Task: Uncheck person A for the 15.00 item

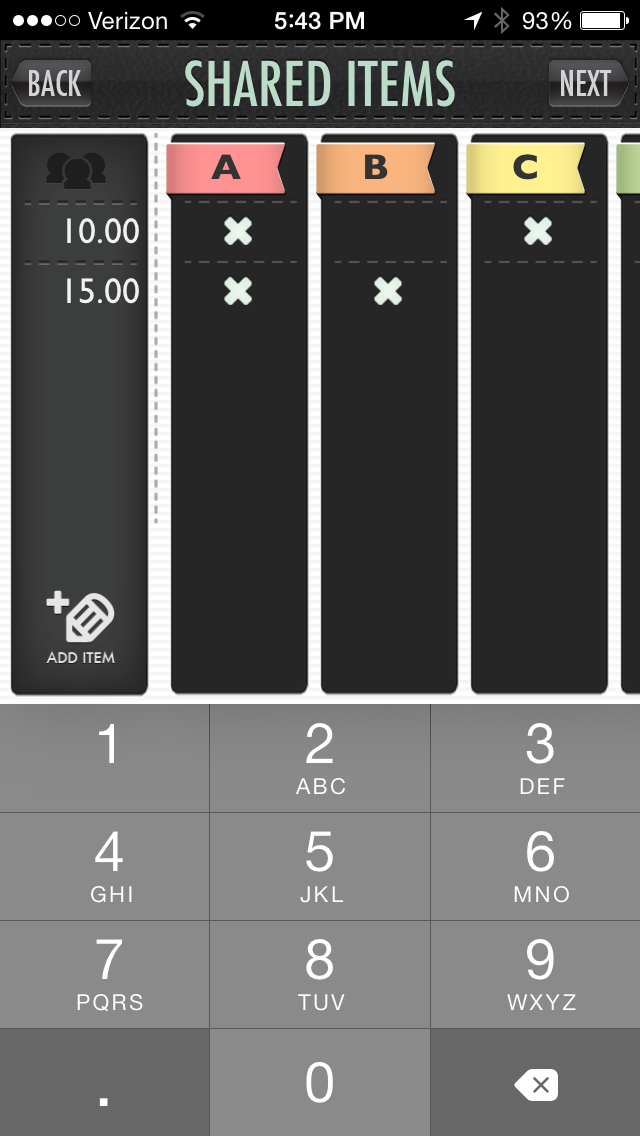Action: [238, 291]
